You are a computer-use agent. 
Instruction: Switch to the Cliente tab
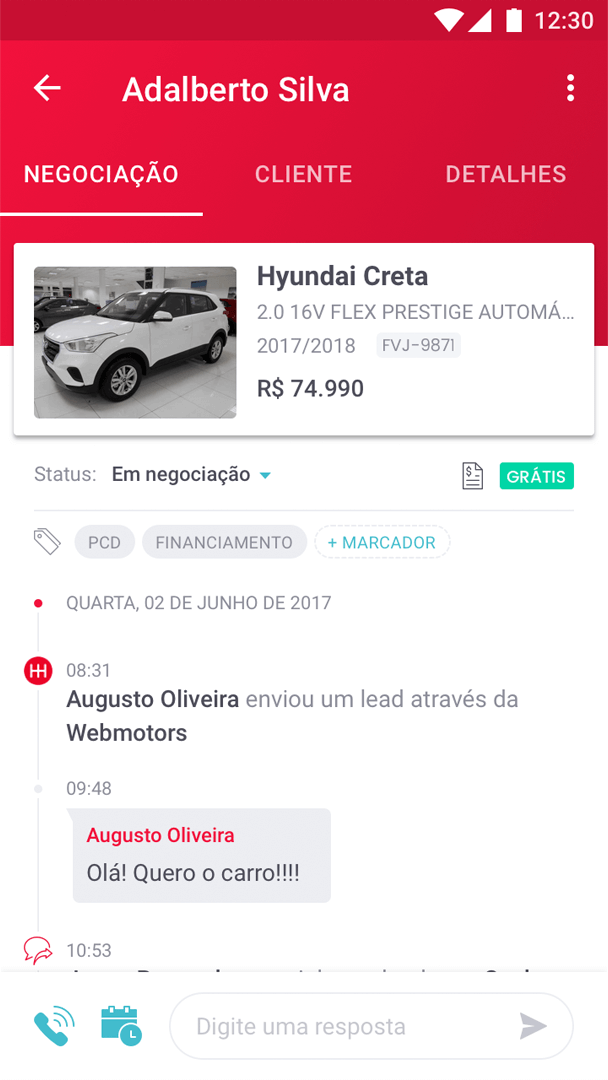(303, 174)
